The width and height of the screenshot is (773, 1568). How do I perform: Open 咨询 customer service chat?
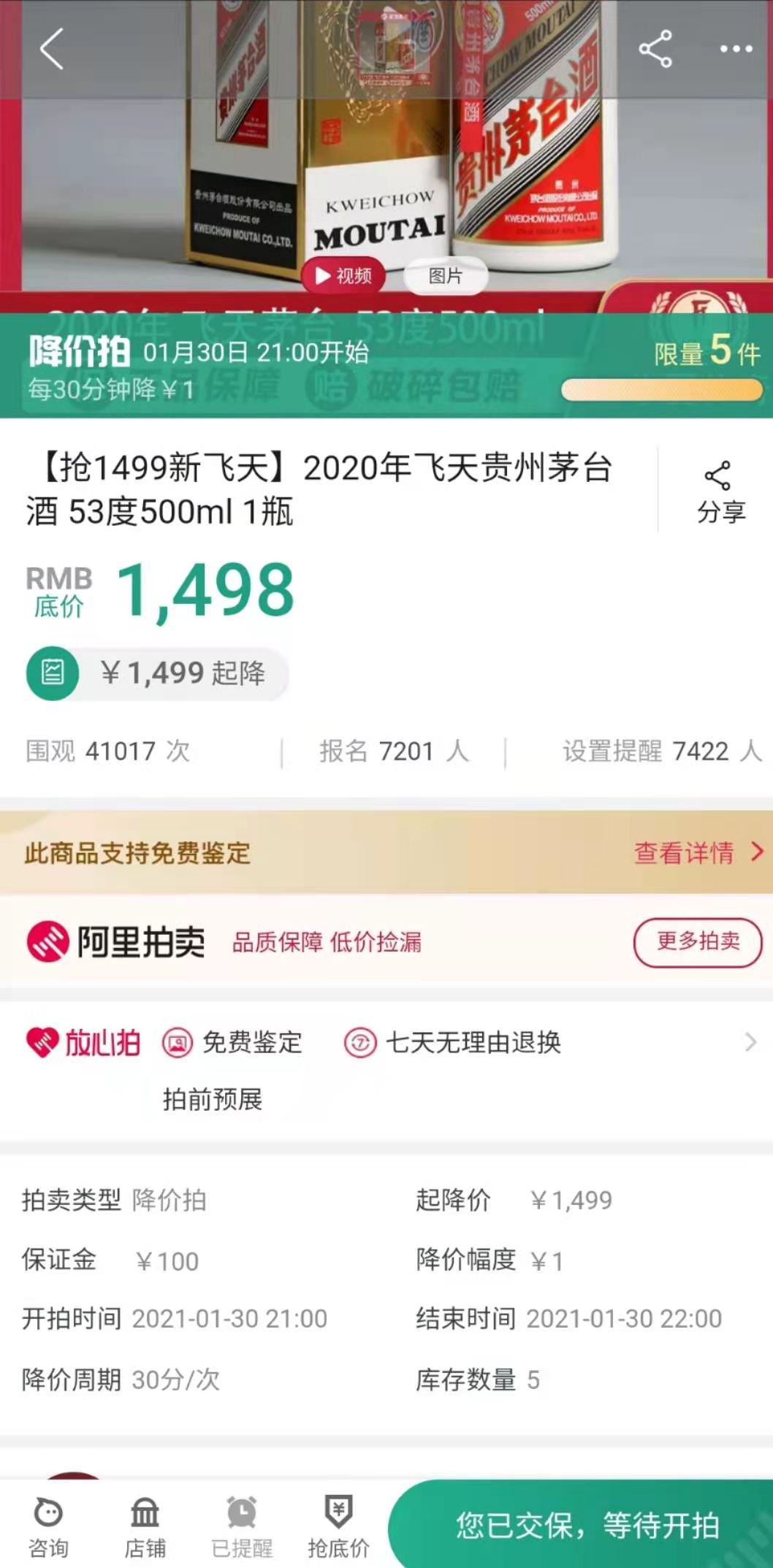(x=48, y=1526)
